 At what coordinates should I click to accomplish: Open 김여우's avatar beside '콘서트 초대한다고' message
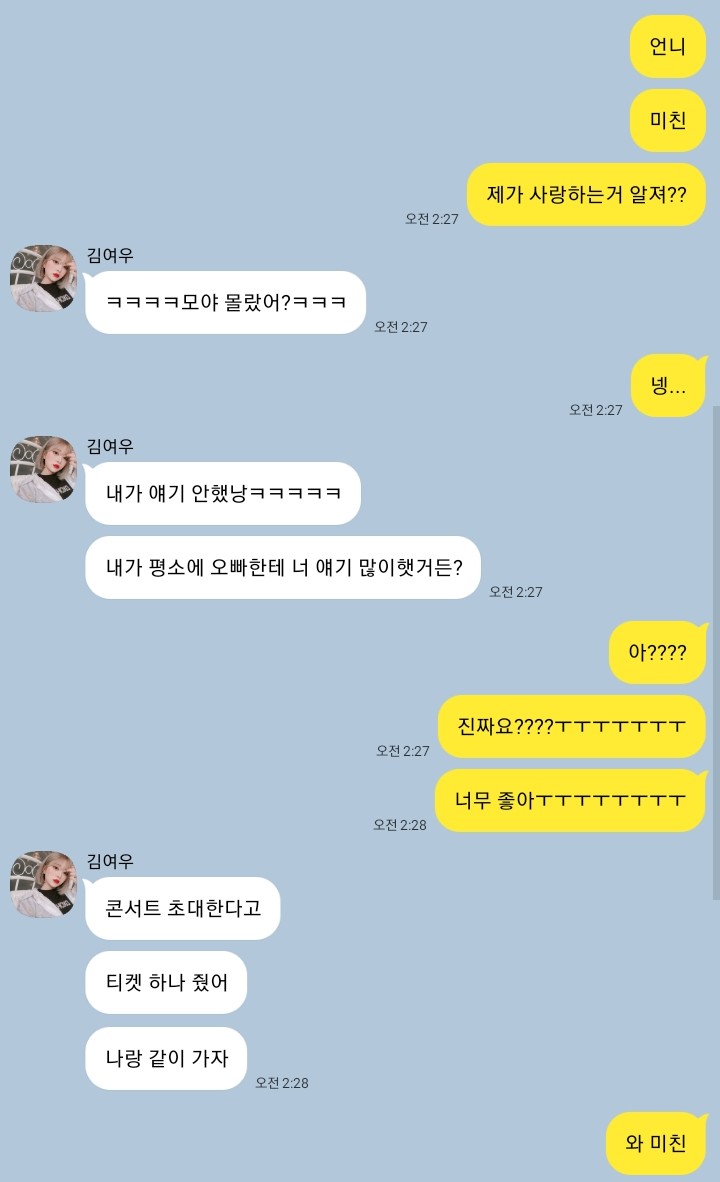(x=43, y=884)
